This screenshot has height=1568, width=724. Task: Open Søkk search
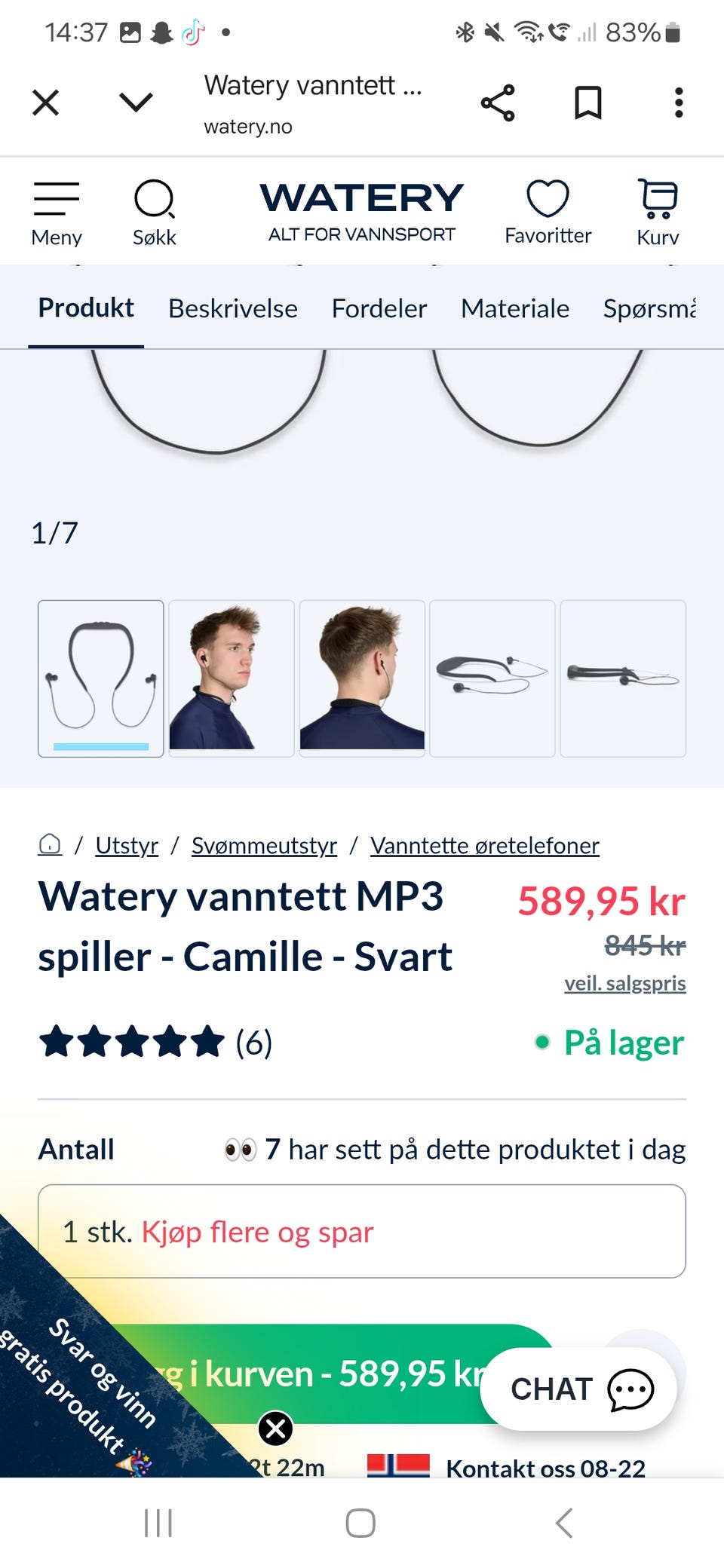155,214
